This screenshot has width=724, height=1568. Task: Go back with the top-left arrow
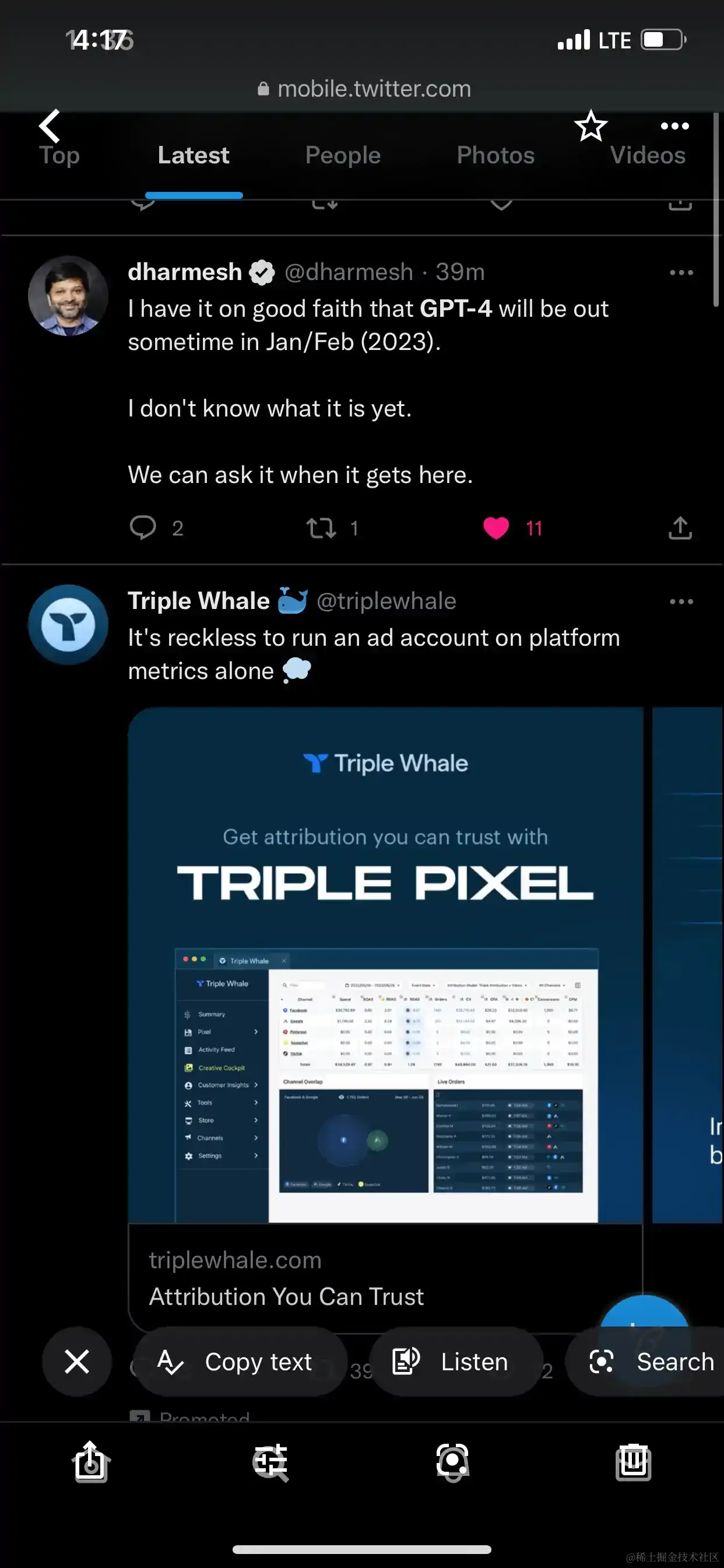50,126
